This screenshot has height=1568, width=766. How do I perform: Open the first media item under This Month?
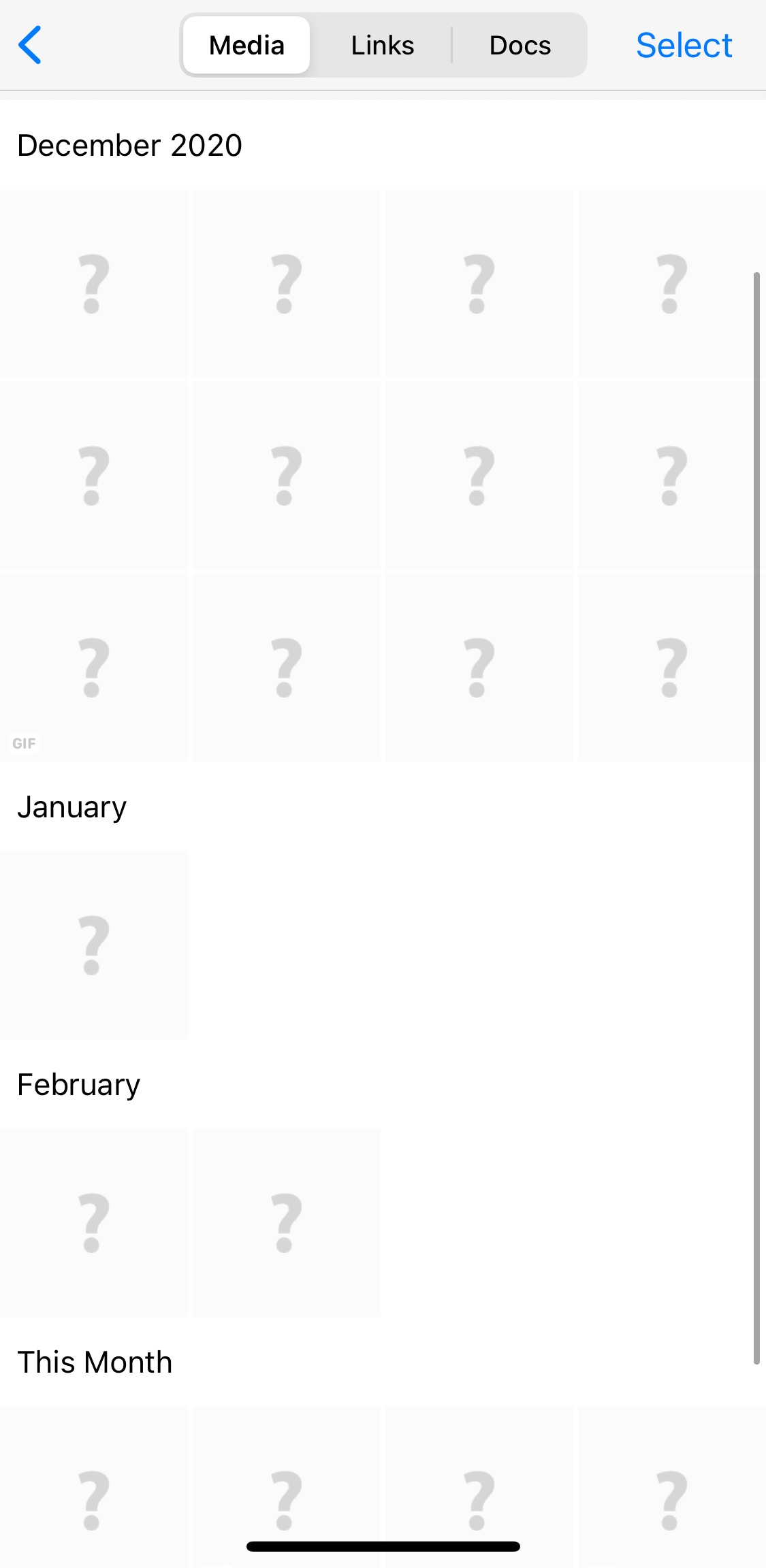93,1490
